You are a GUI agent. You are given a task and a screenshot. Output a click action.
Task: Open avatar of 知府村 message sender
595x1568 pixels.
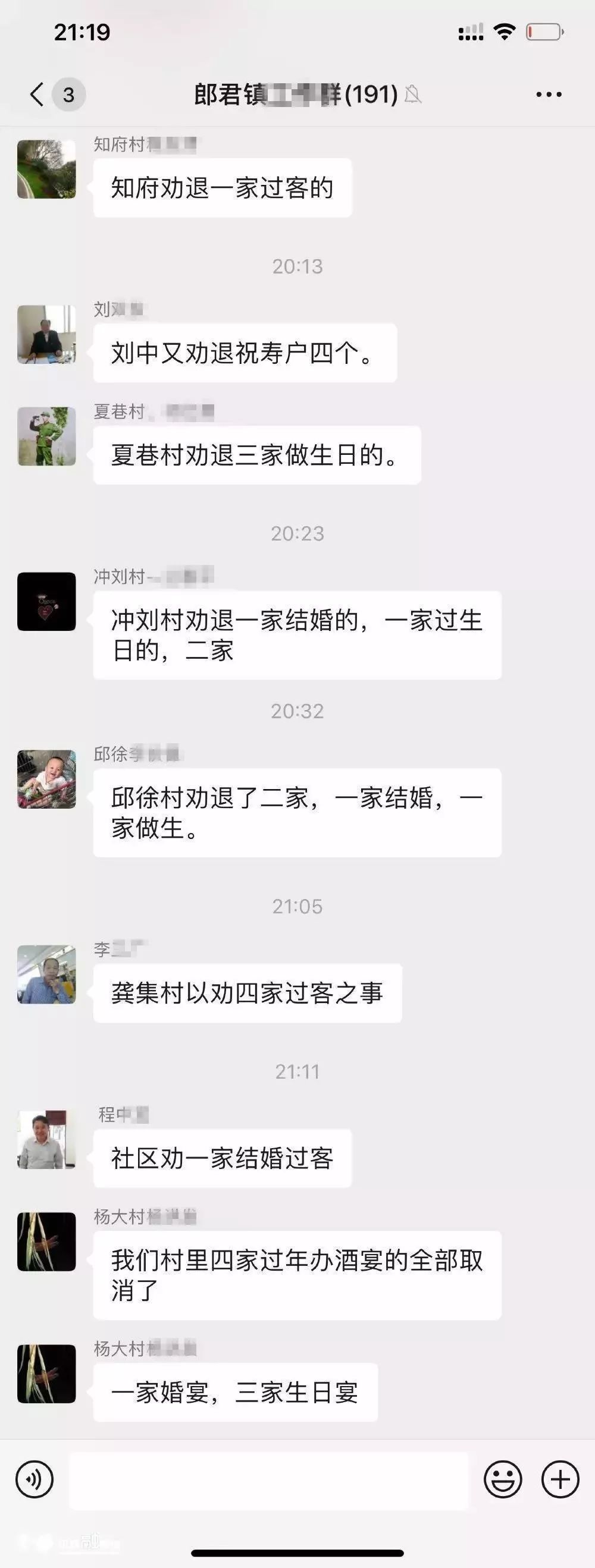click(x=46, y=169)
